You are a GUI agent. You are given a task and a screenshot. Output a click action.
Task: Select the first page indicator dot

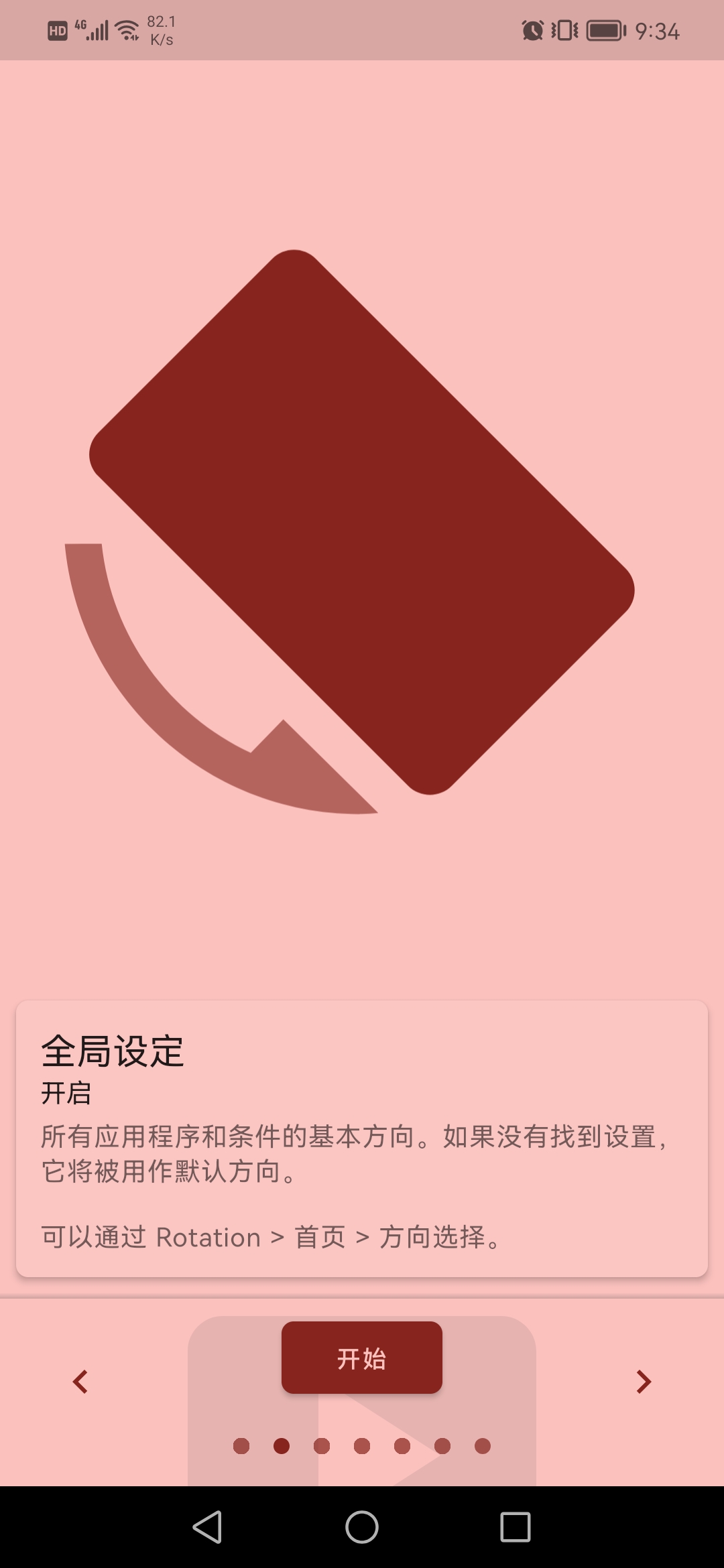coord(241,1446)
